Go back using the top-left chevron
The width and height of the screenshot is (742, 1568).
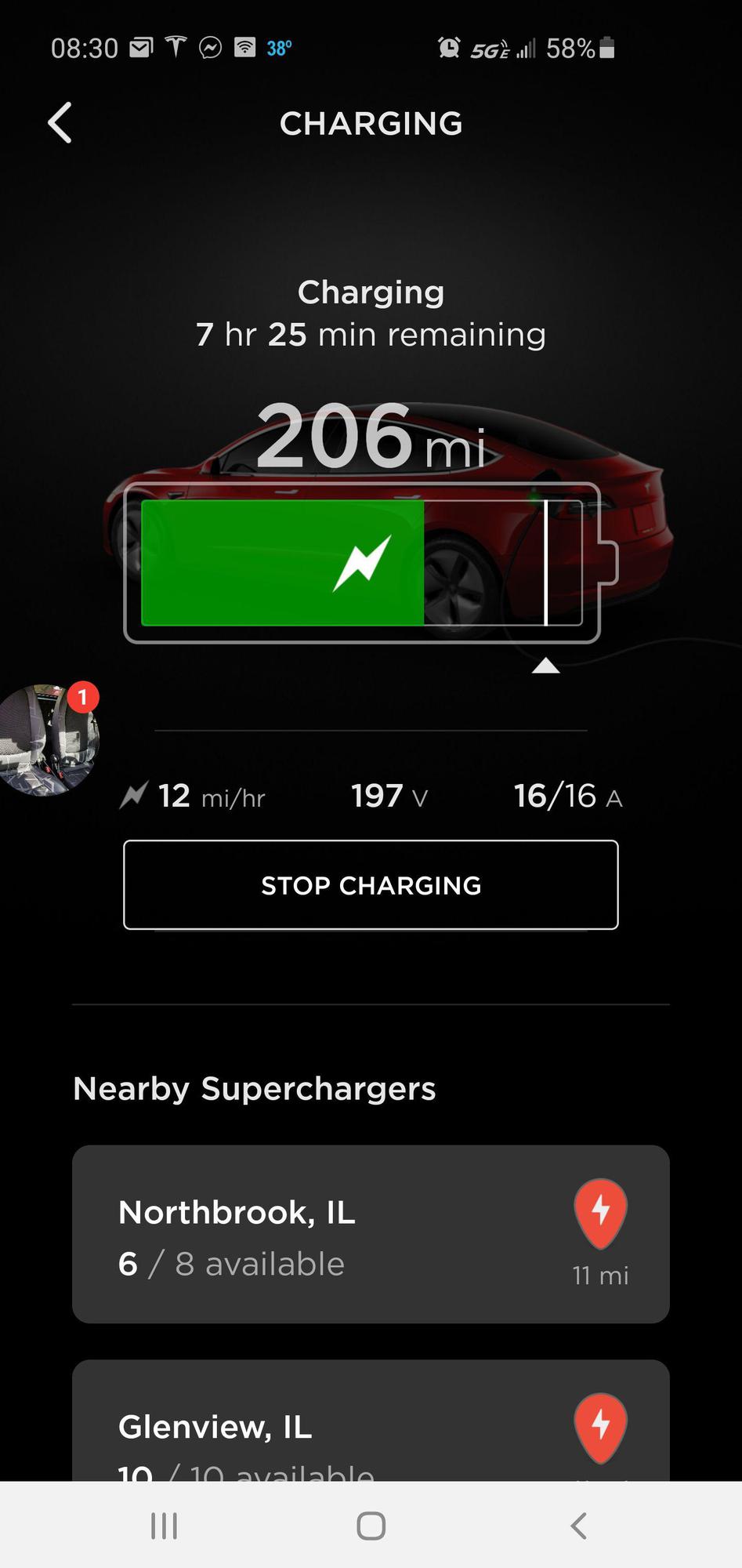pyautogui.click(x=60, y=123)
